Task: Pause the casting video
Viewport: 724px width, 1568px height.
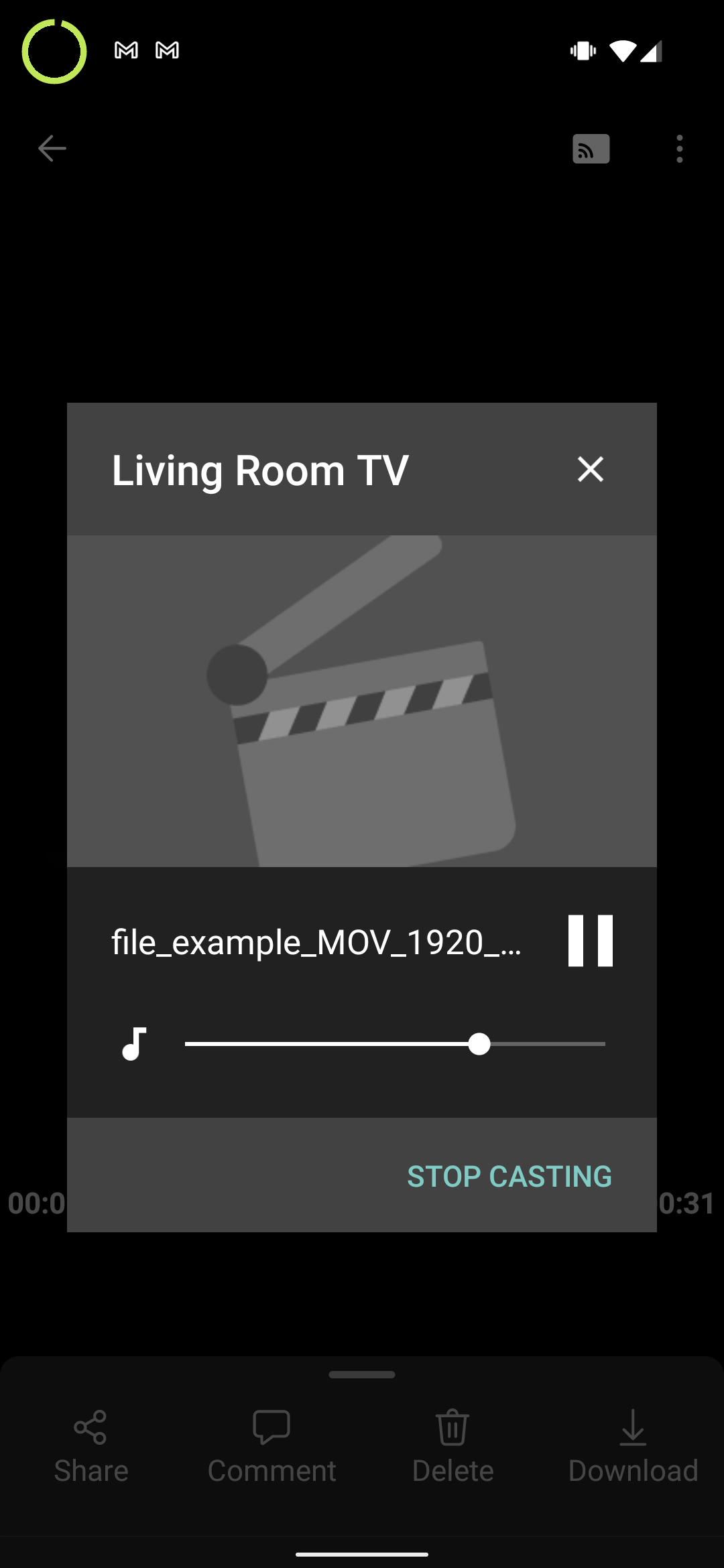Action: click(x=590, y=940)
